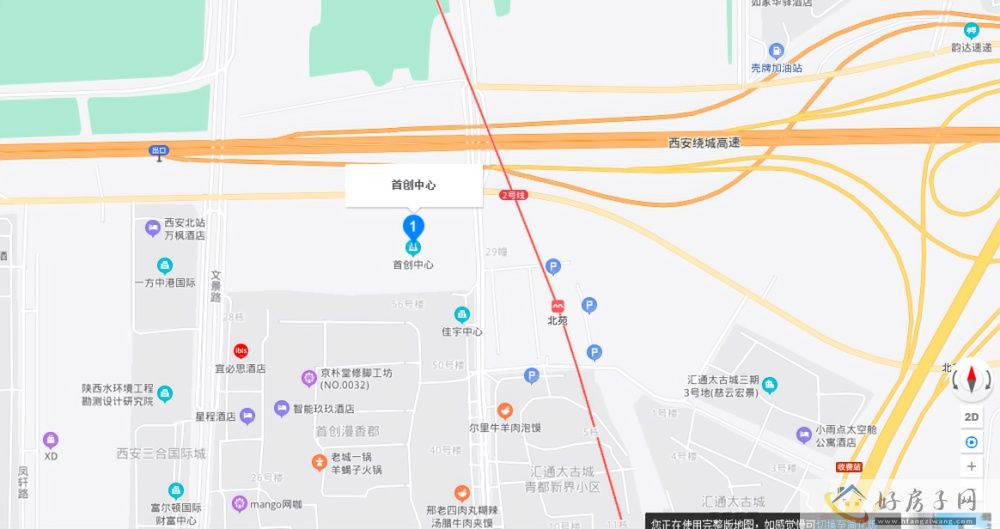The height and width of the screenshot is (529, 1000).
Task: Switch the map to 2D view
Action: pos(971,416)
